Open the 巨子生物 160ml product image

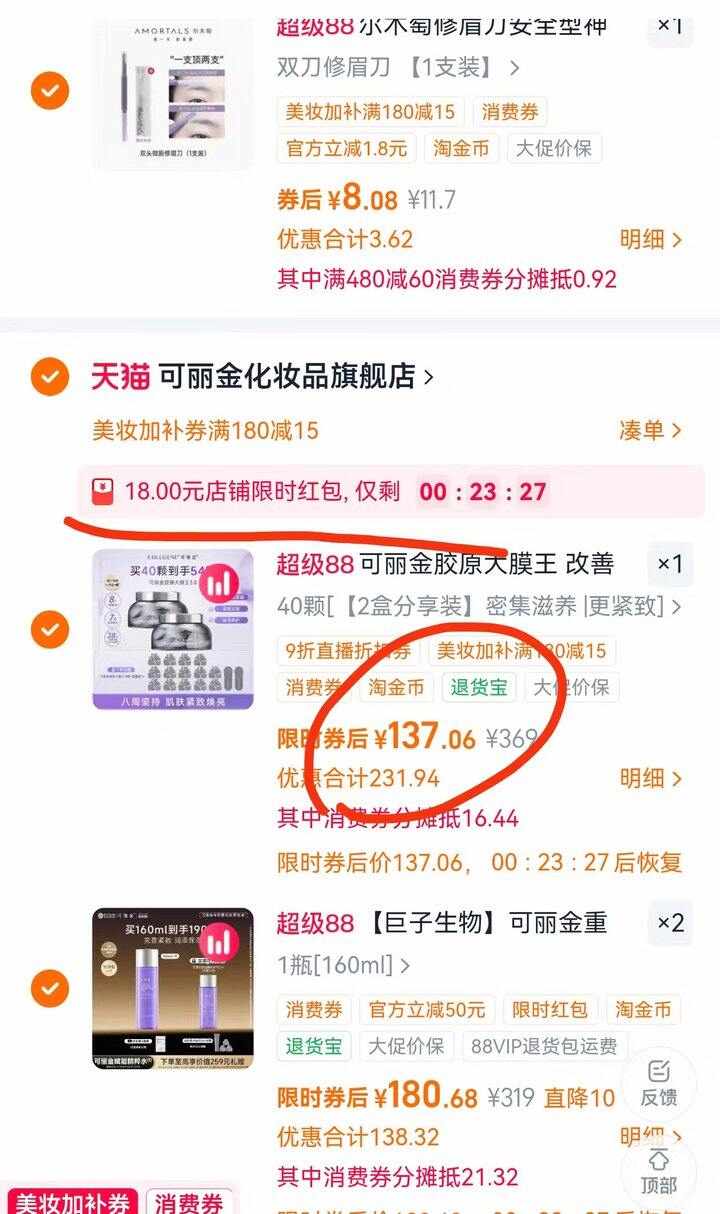point(173,989)
